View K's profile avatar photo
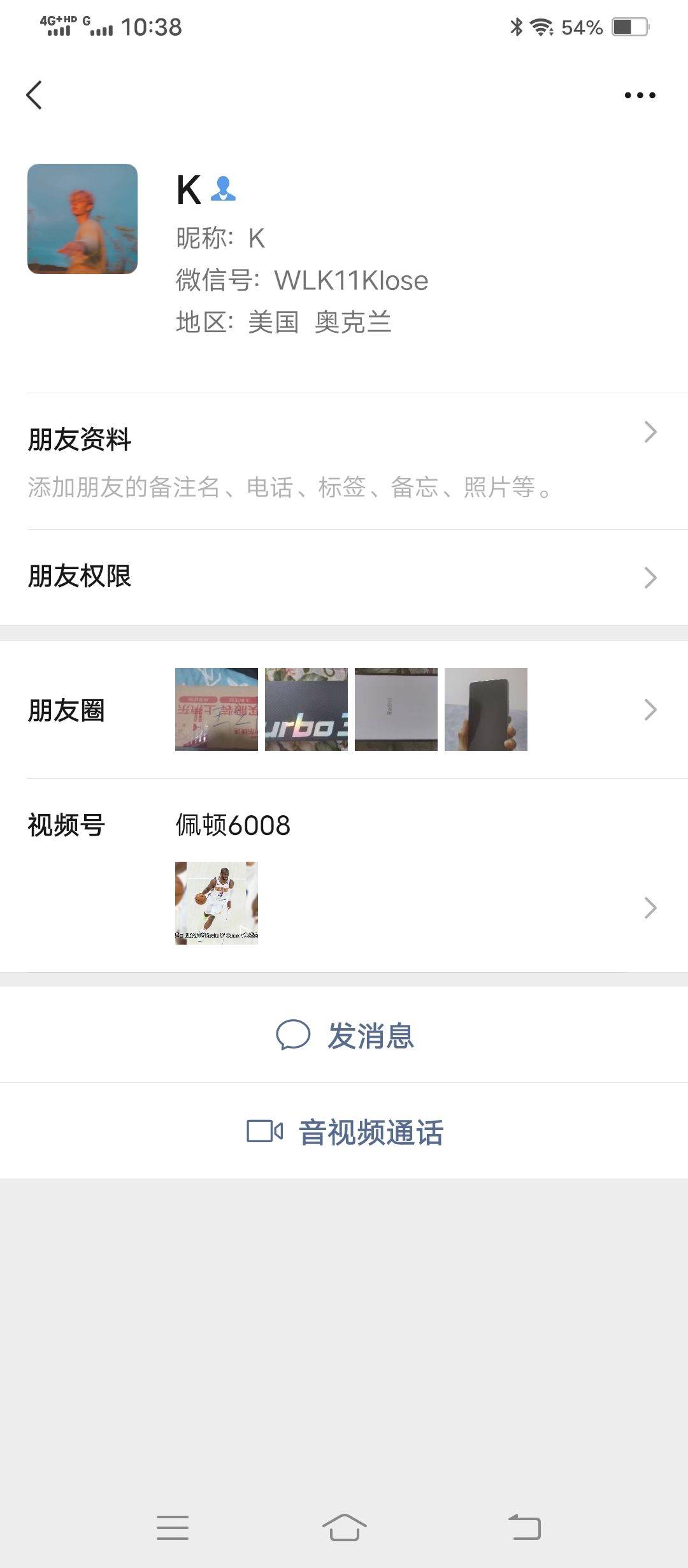This screenshot has width=688, height=1568. point(82,219)
